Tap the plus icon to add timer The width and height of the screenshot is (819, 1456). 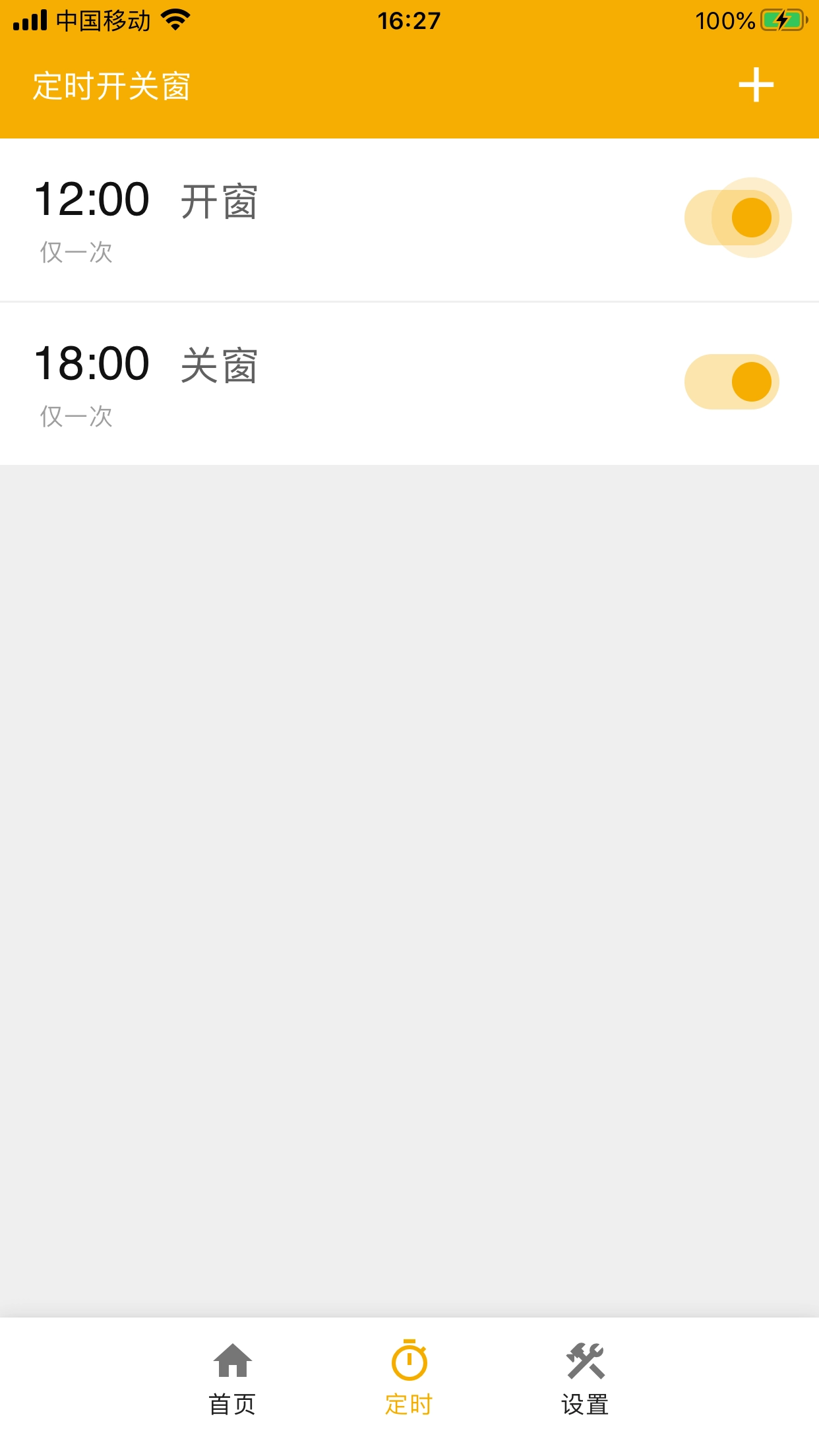[756, 84]
